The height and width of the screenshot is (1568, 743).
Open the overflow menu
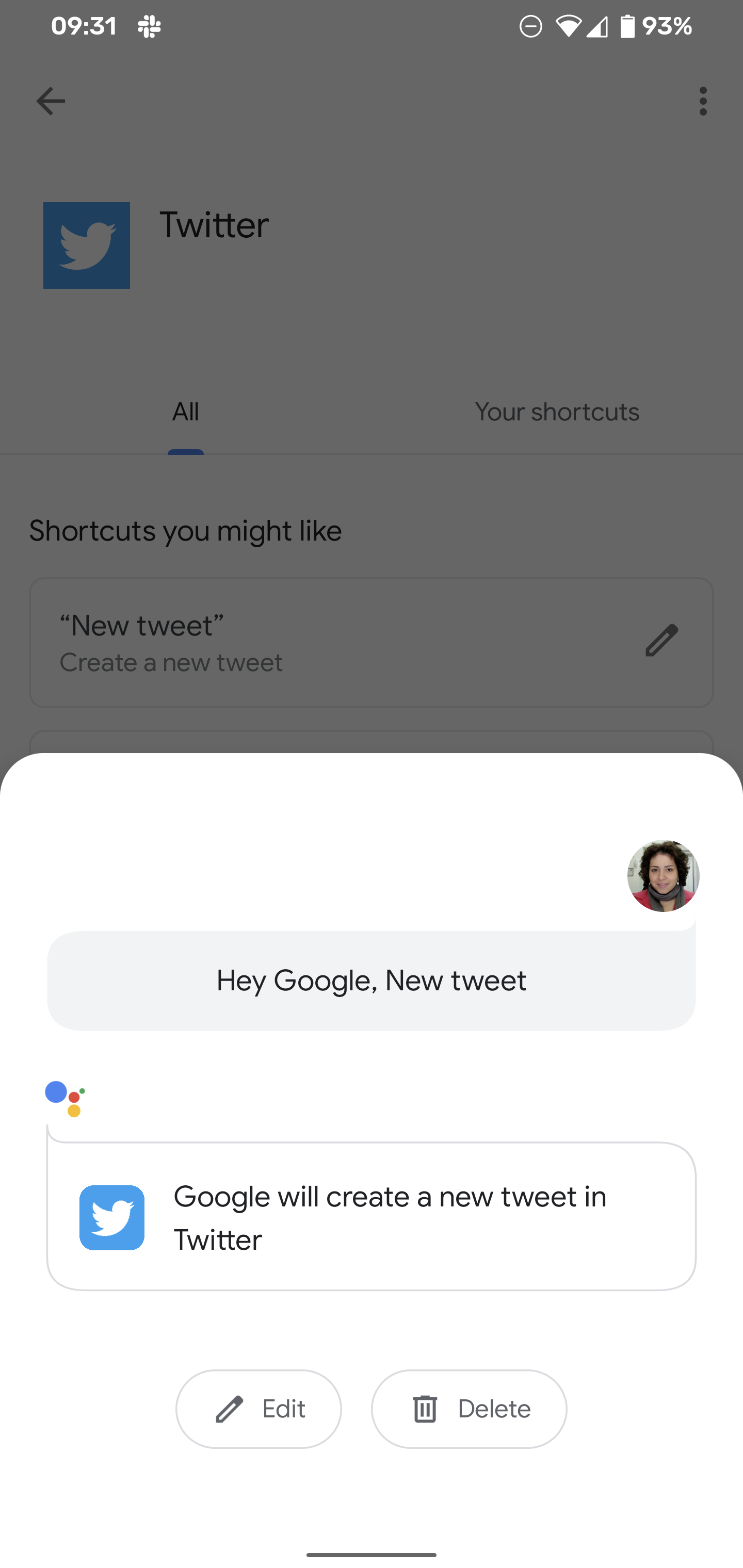(703, 101)
